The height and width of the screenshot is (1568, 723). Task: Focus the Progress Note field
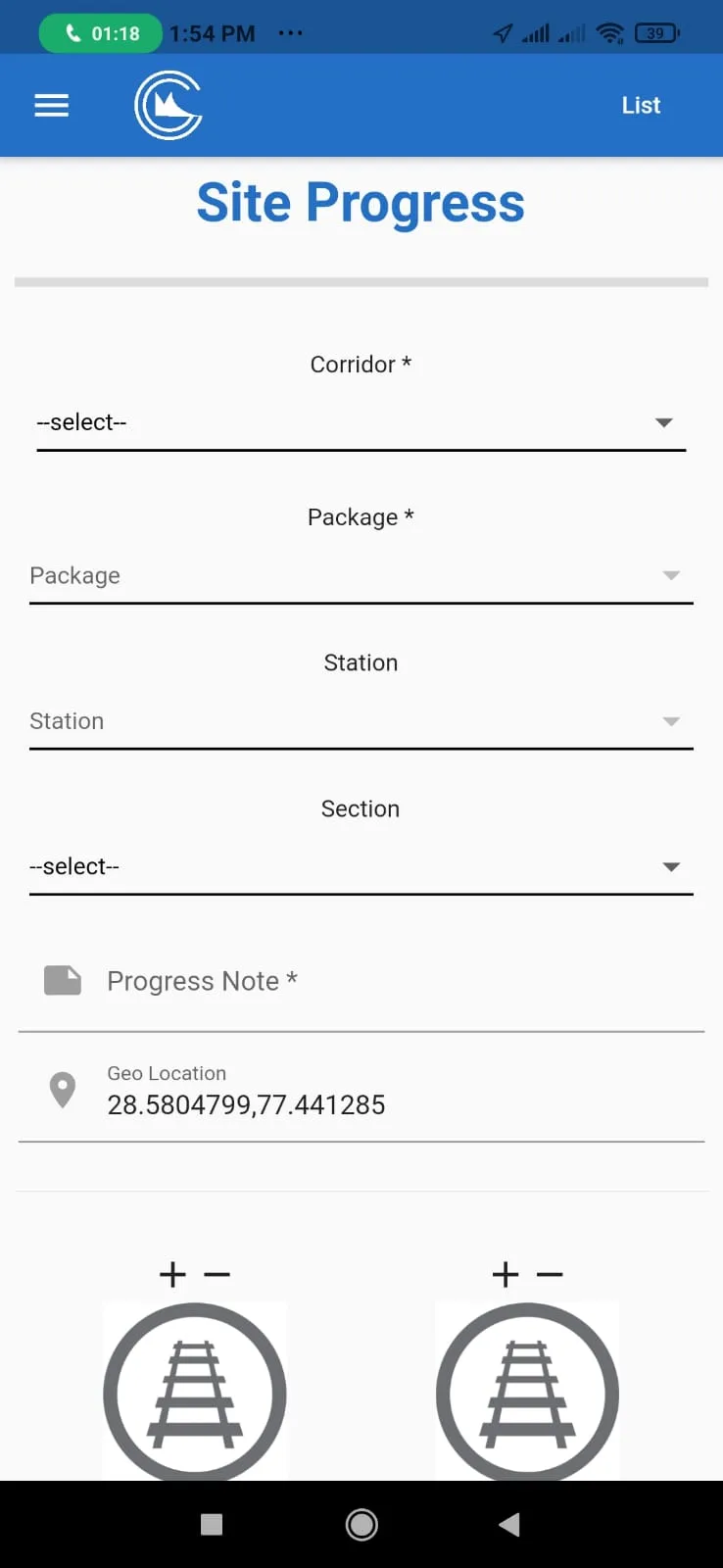392,981
